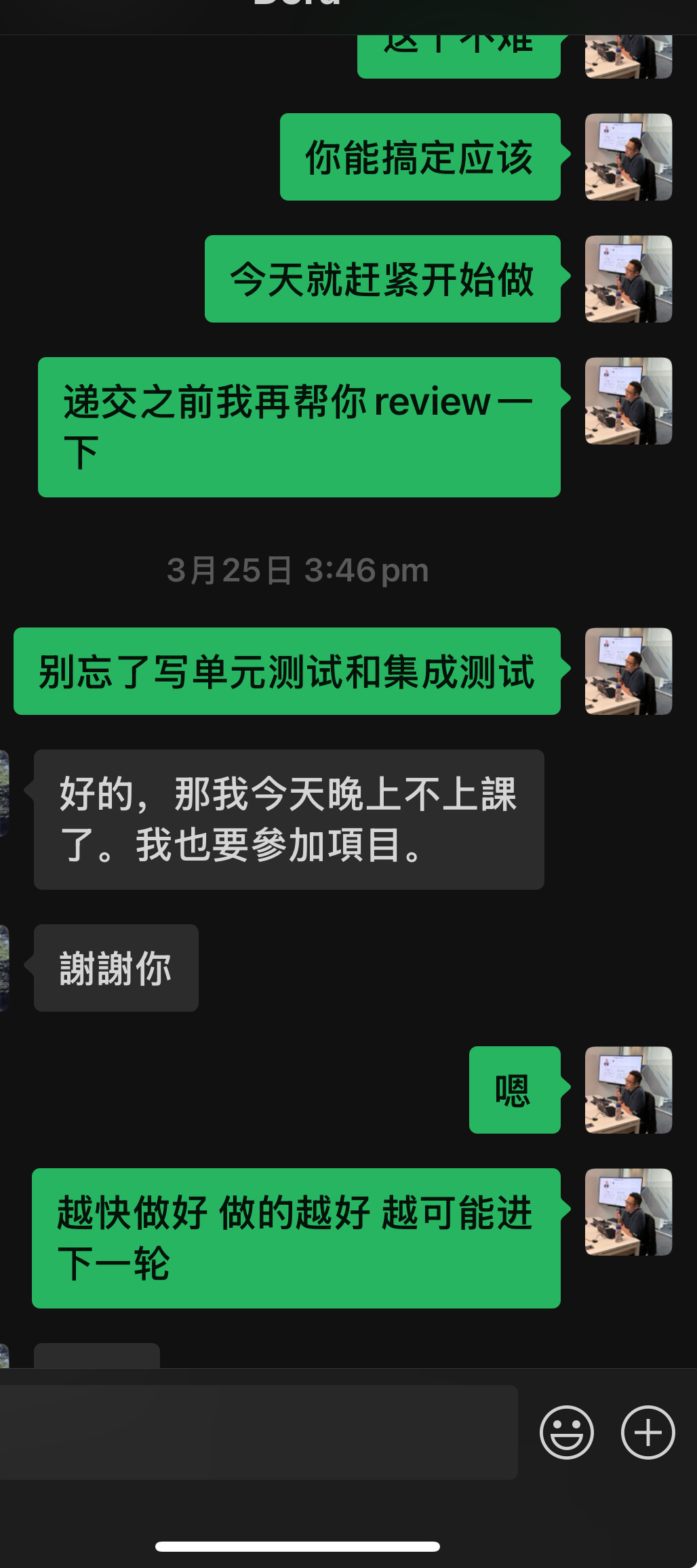Image resolution: width=697 pixels, height=1568 pixels.
Task: Open the emoji sticker panel
Action: click(x=566, y=1432)
